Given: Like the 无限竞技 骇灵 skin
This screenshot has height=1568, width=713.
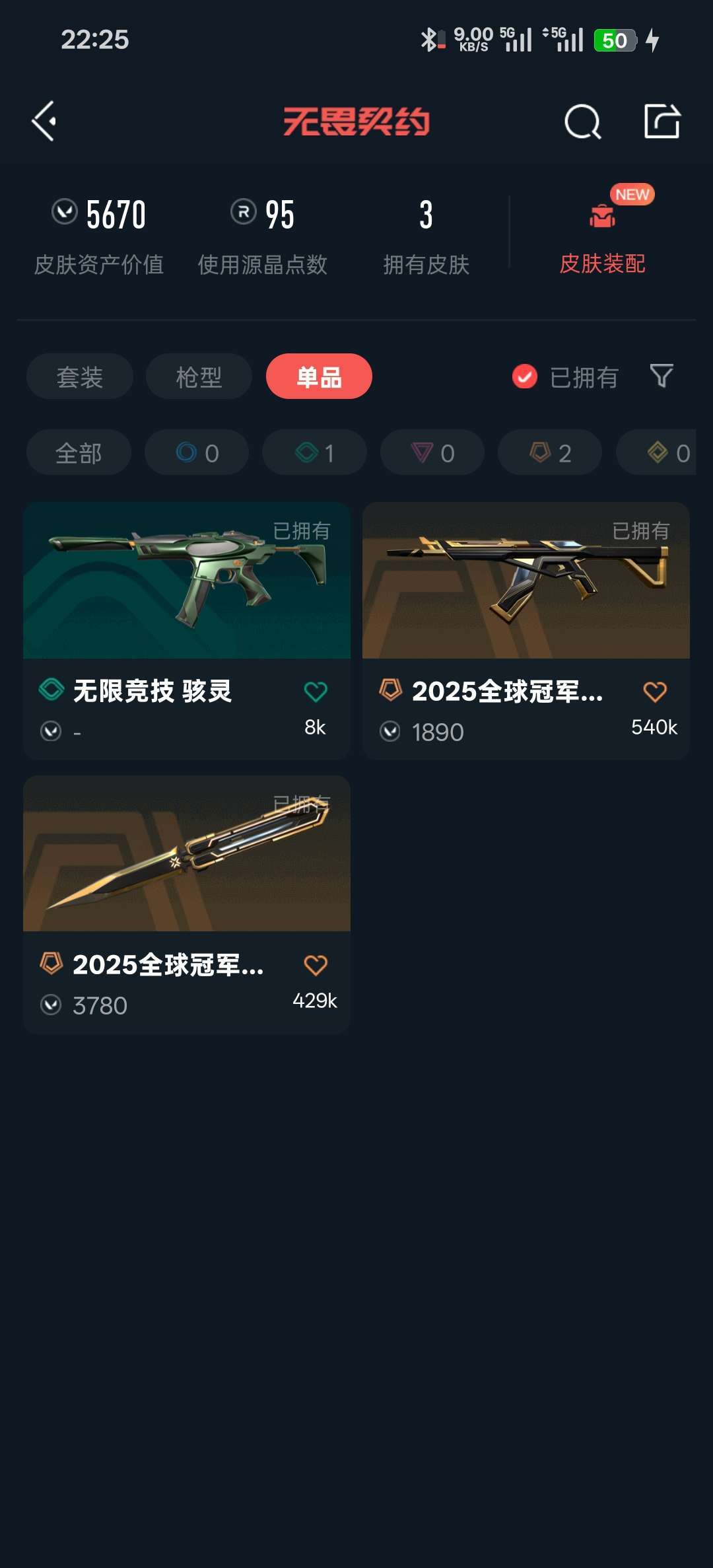Looking at the screenshot, I should (316, 692).
